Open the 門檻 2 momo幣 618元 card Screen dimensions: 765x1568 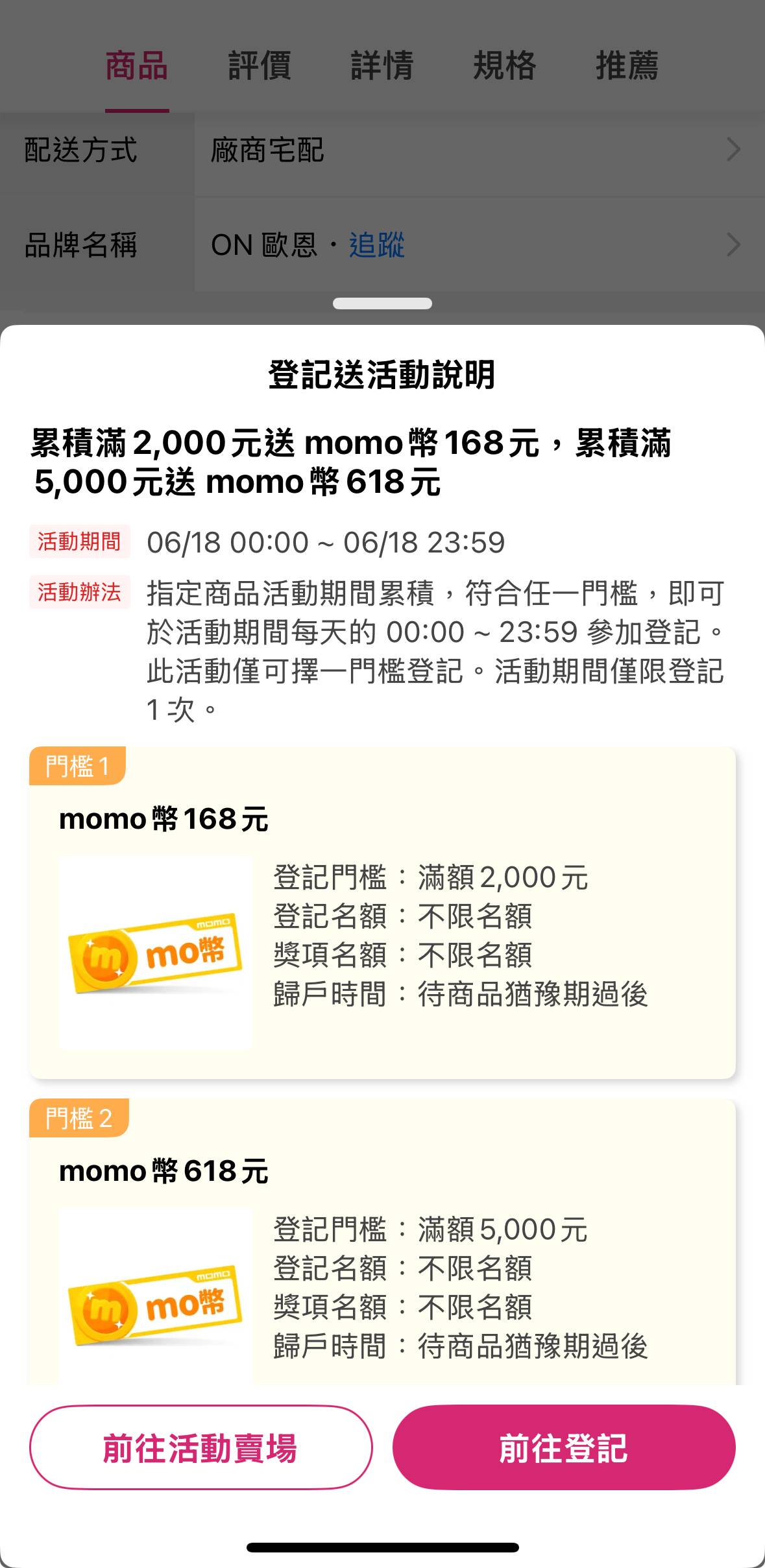tap(382, 1242)
